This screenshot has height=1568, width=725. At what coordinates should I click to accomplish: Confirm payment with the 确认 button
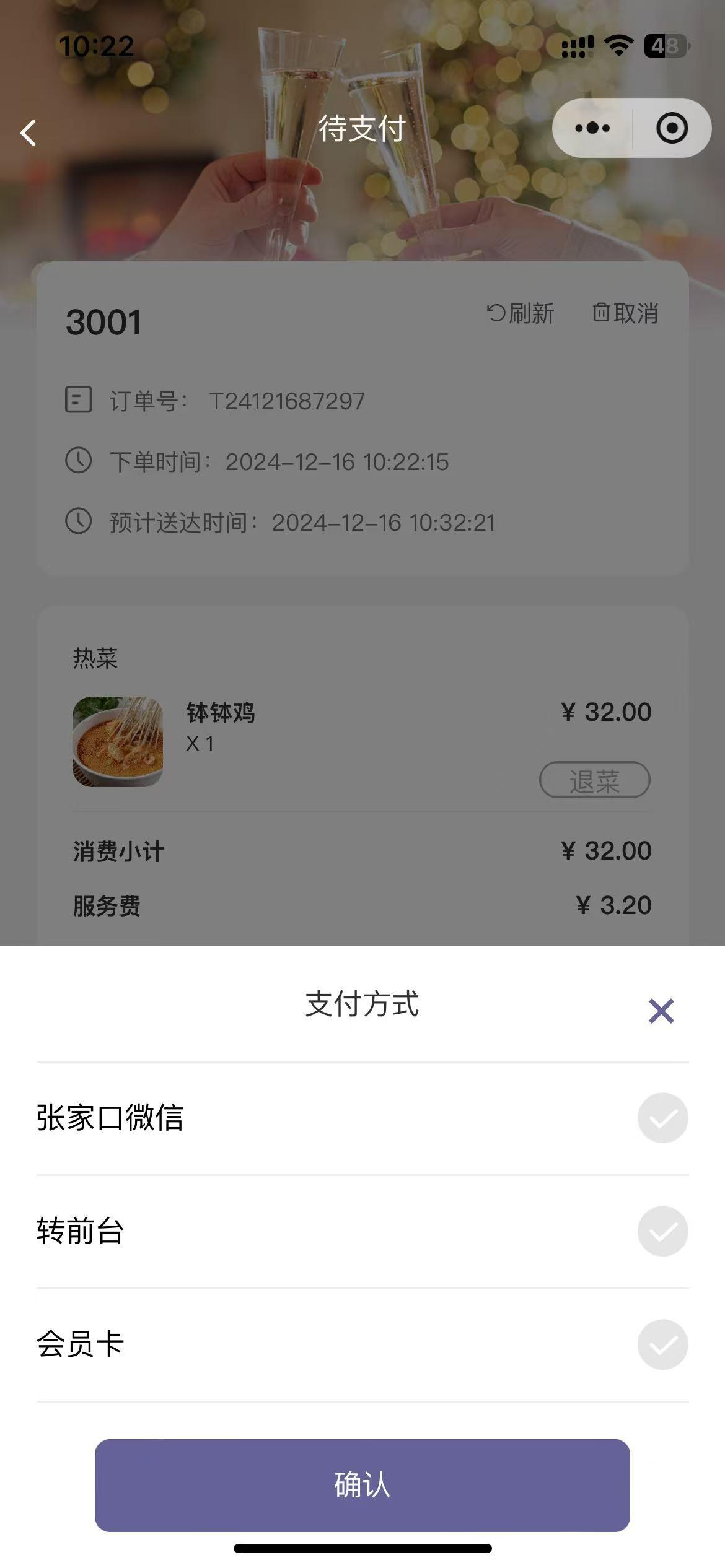[x=362, y=1485]
